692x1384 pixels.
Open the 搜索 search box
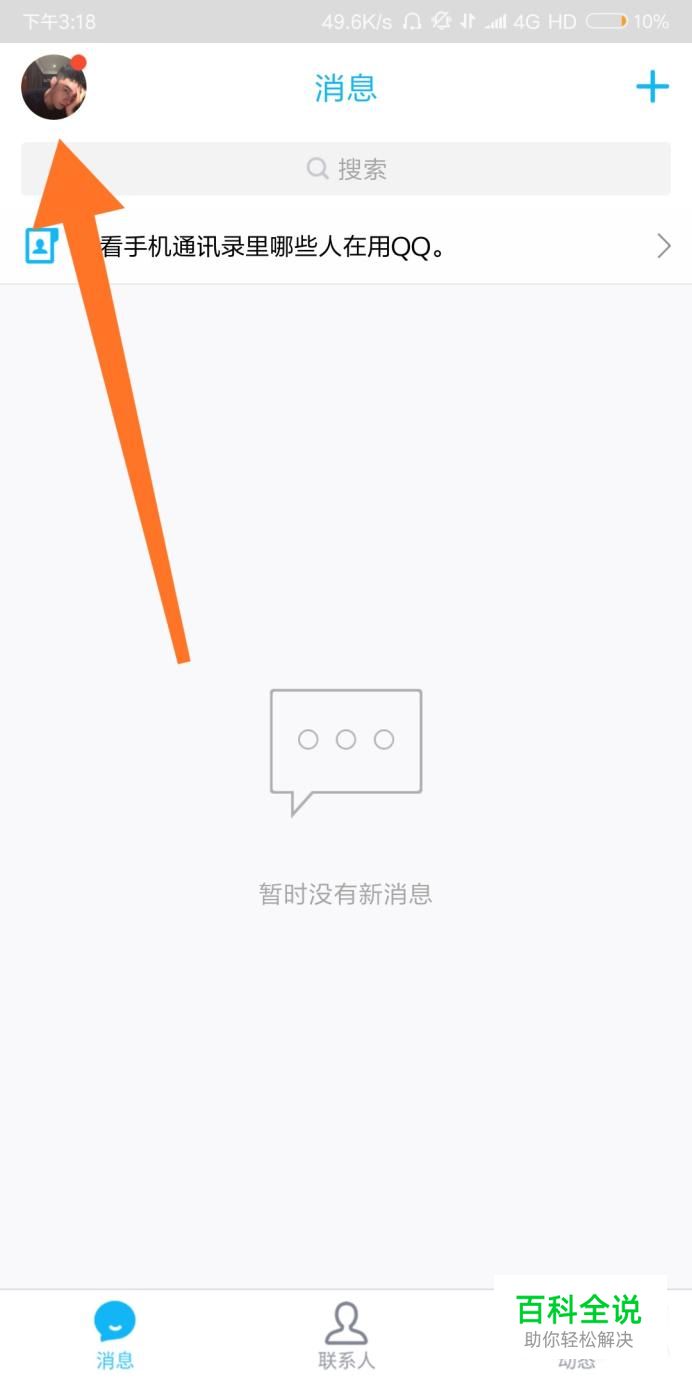346,169
